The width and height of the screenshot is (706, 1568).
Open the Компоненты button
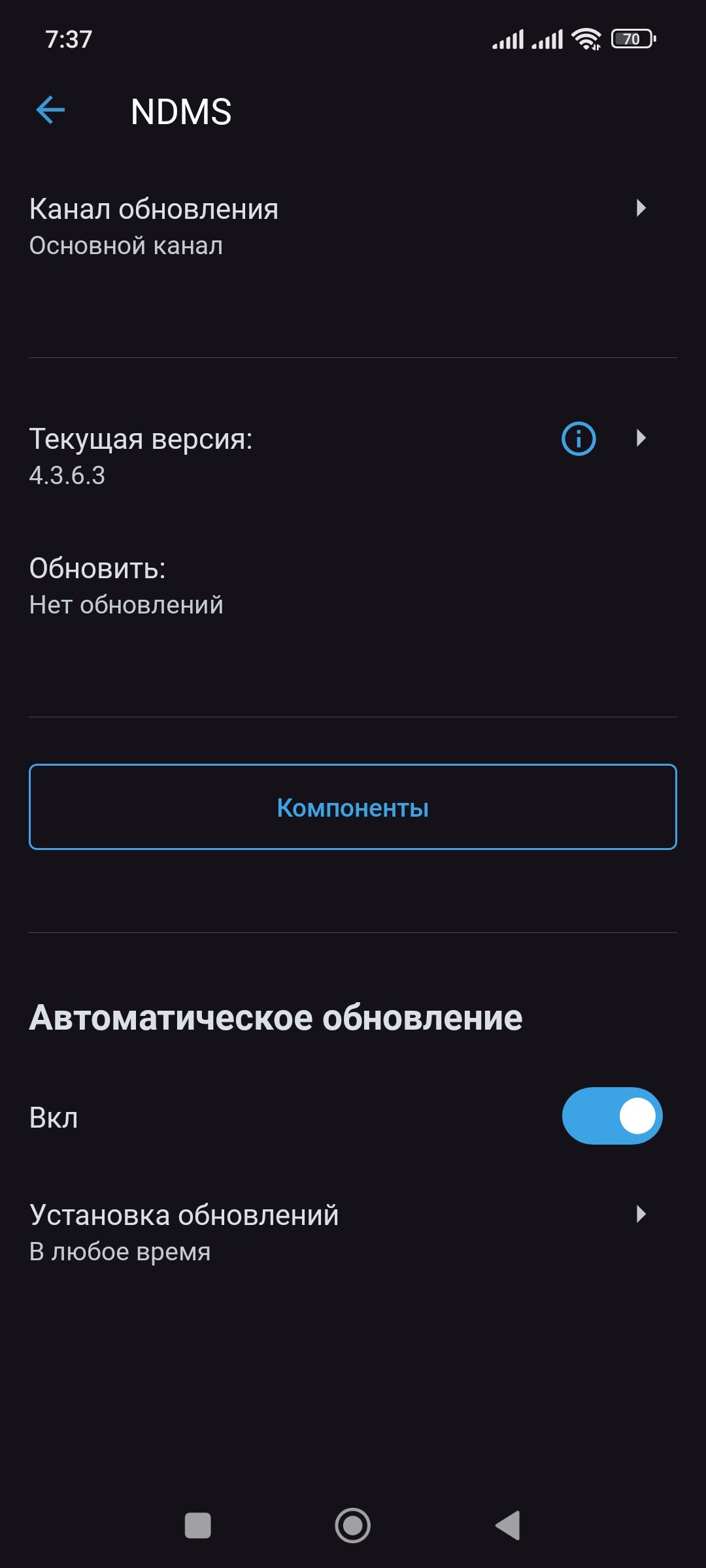(x=353, y=807)
